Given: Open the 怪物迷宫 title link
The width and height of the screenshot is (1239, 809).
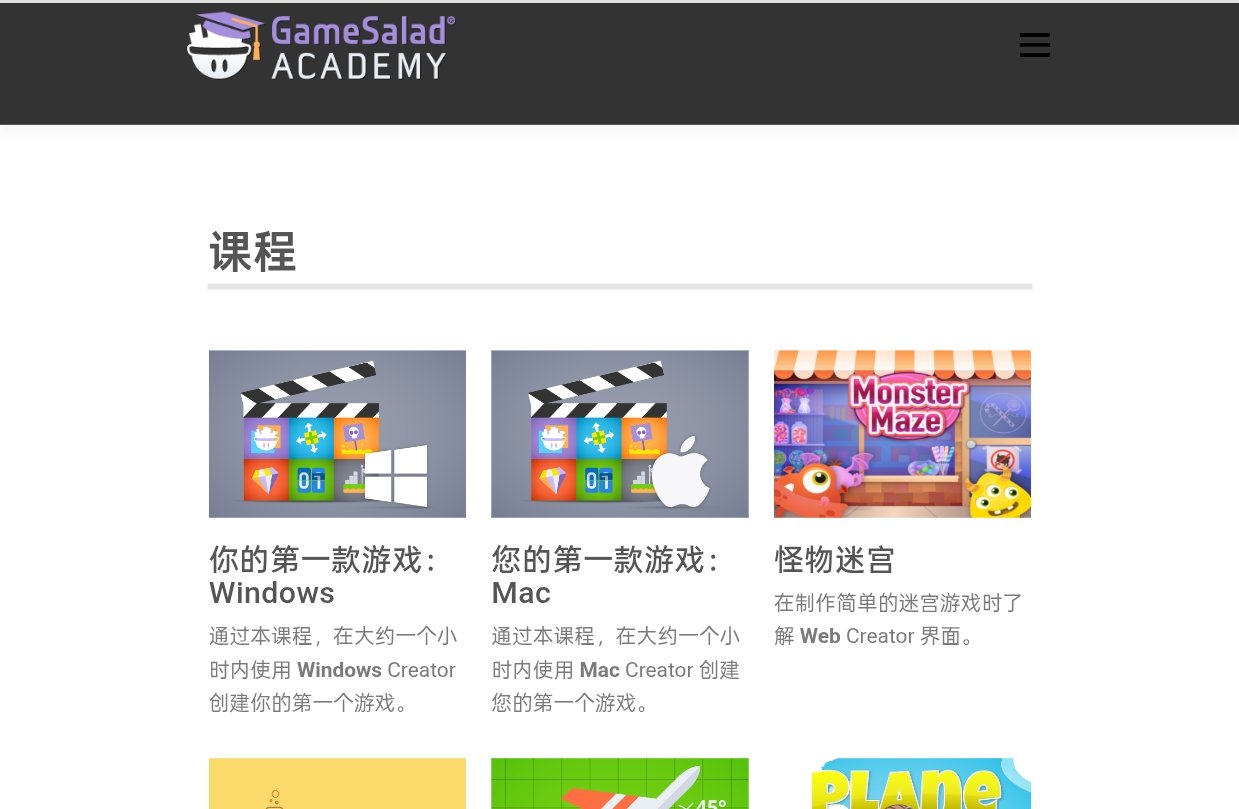Looking at the screenshot, I should point(834,560).
